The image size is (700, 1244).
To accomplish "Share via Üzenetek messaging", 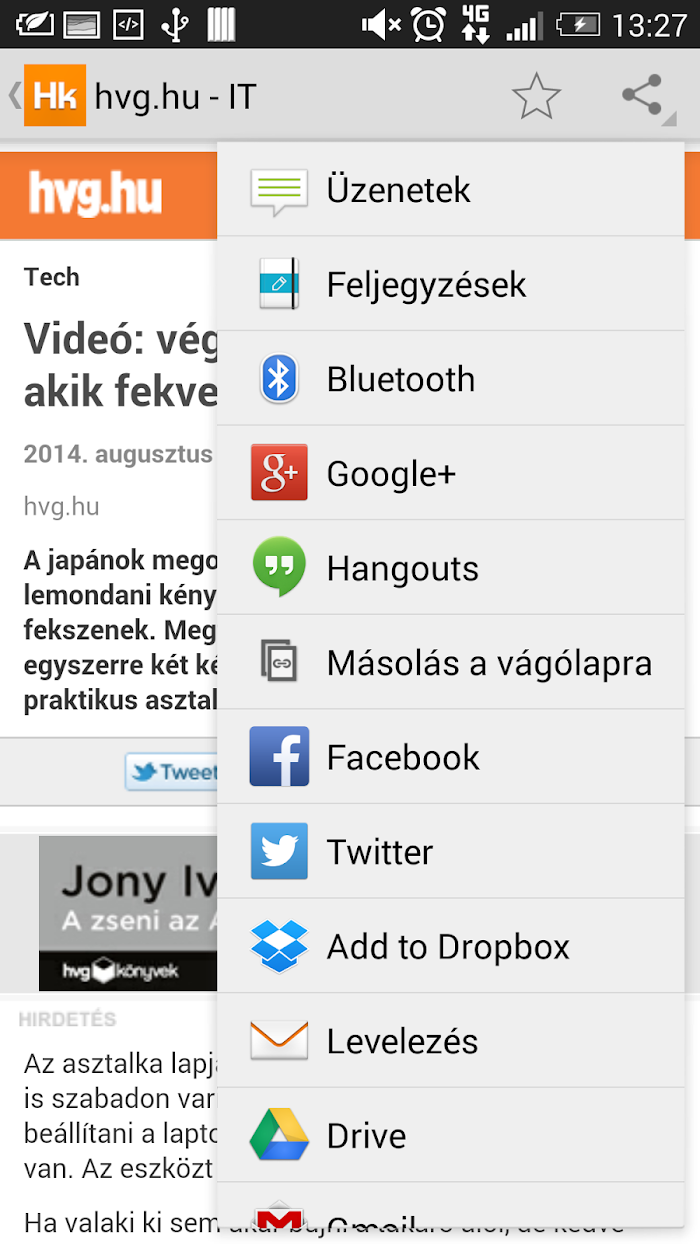I will pyautogui.click(x=451, y=189).
